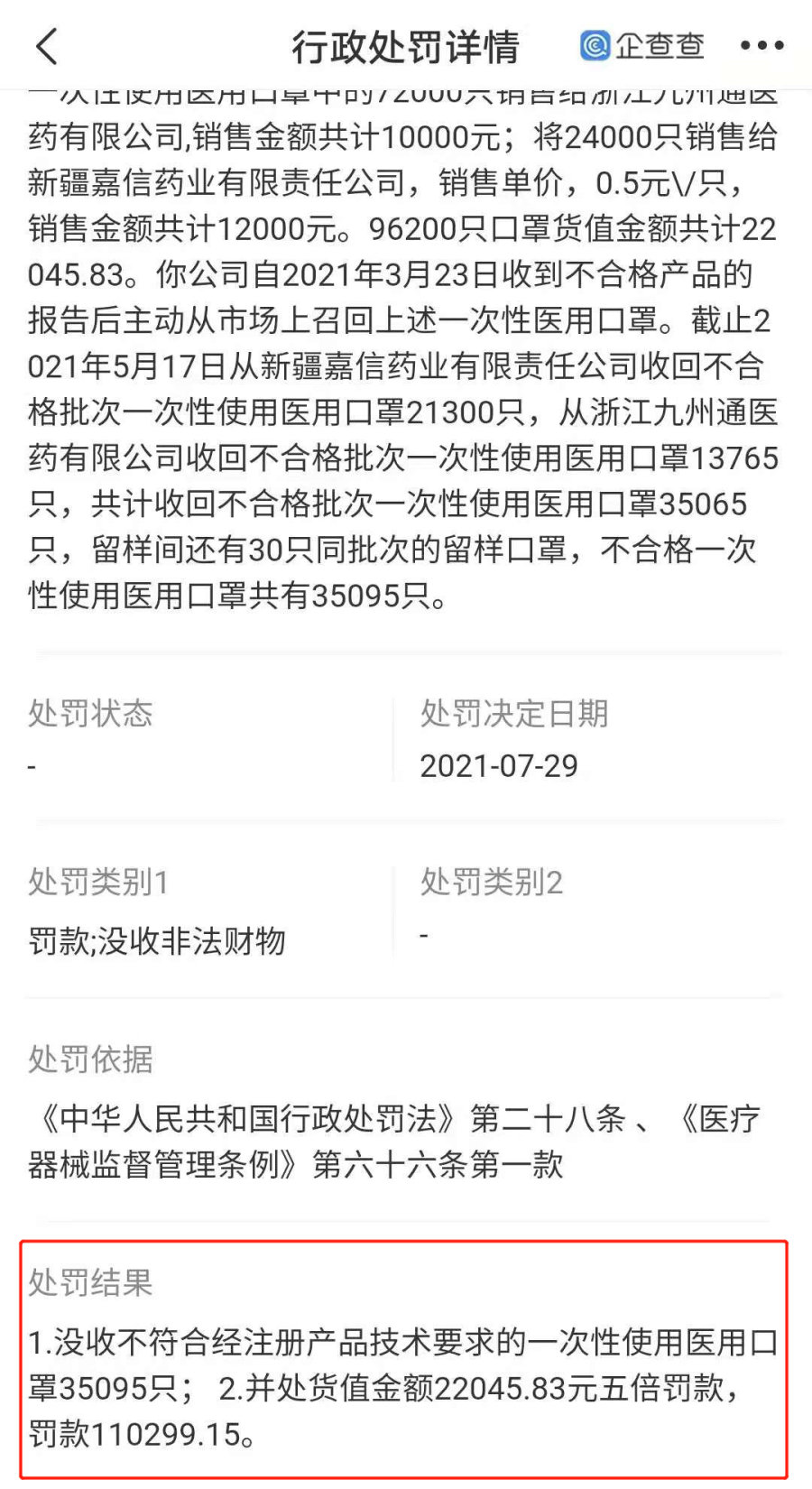Go back using the top-left arrow
Viewport: 812px width, 1489px height.
[x=47, y=46]
